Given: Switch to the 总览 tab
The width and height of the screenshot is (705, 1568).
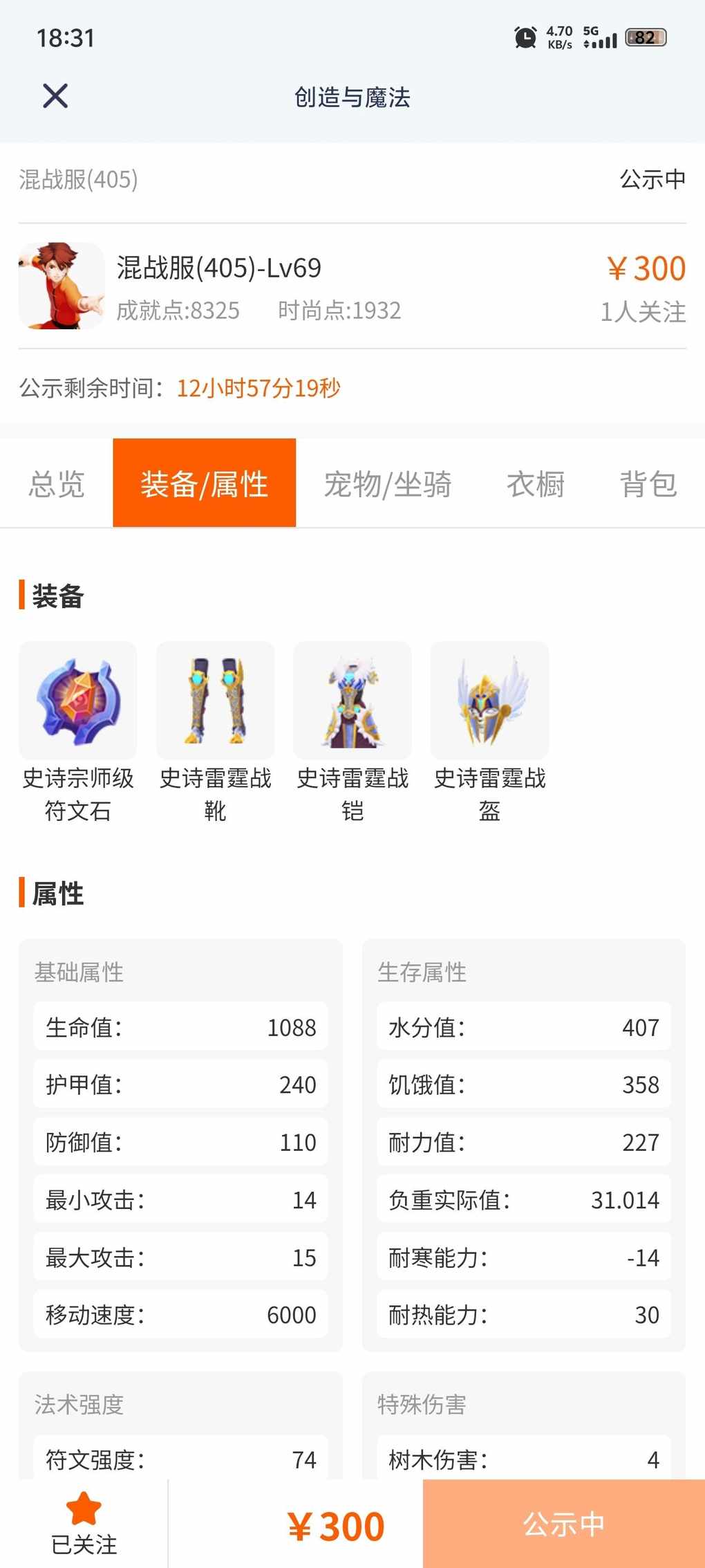Looking at the screenshot, I should [x=57, y=483].
